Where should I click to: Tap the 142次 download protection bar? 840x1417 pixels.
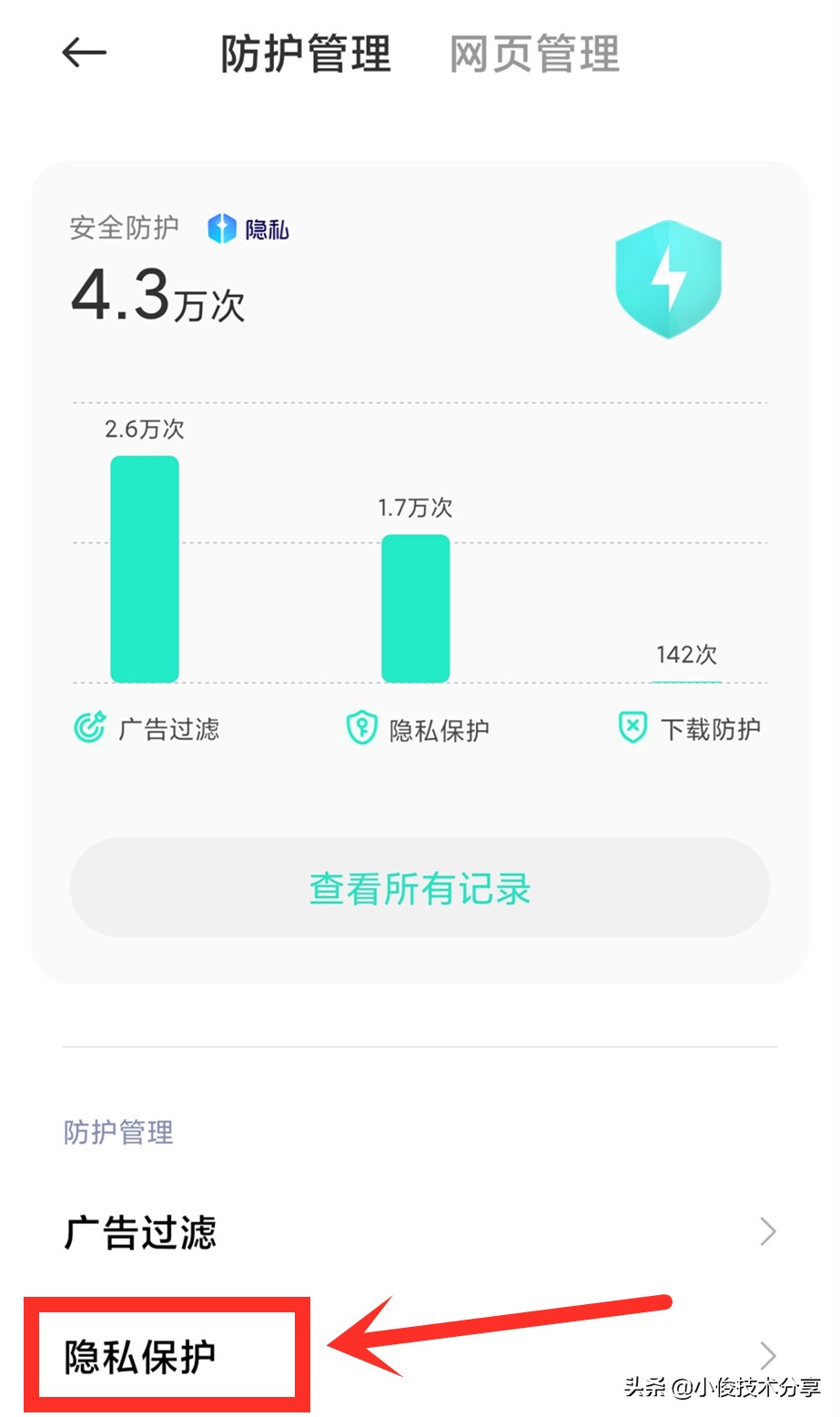click(685, 678)
